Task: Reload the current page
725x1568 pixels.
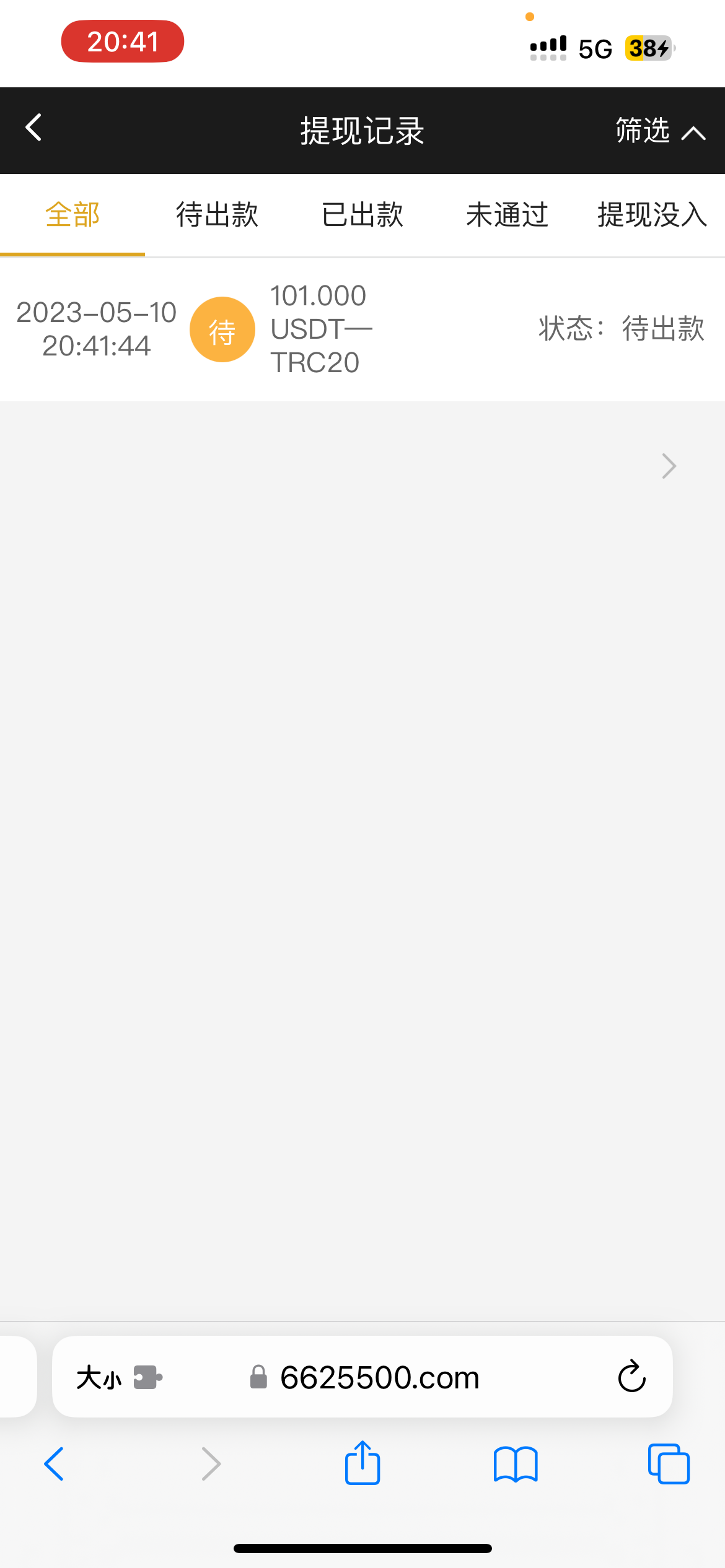Action: 631,1377
